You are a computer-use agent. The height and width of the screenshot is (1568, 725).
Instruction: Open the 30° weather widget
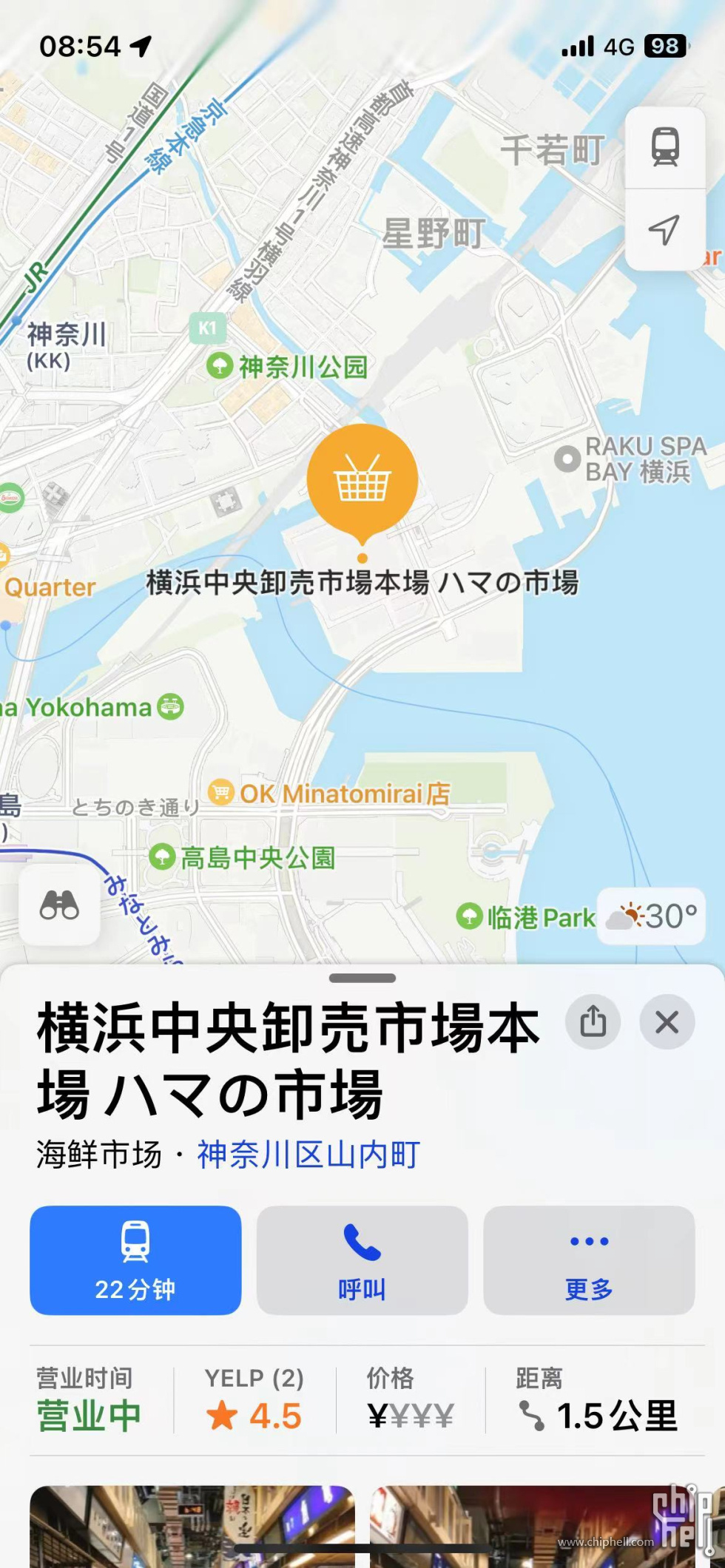pyautogui.click(x=651, y=916)
